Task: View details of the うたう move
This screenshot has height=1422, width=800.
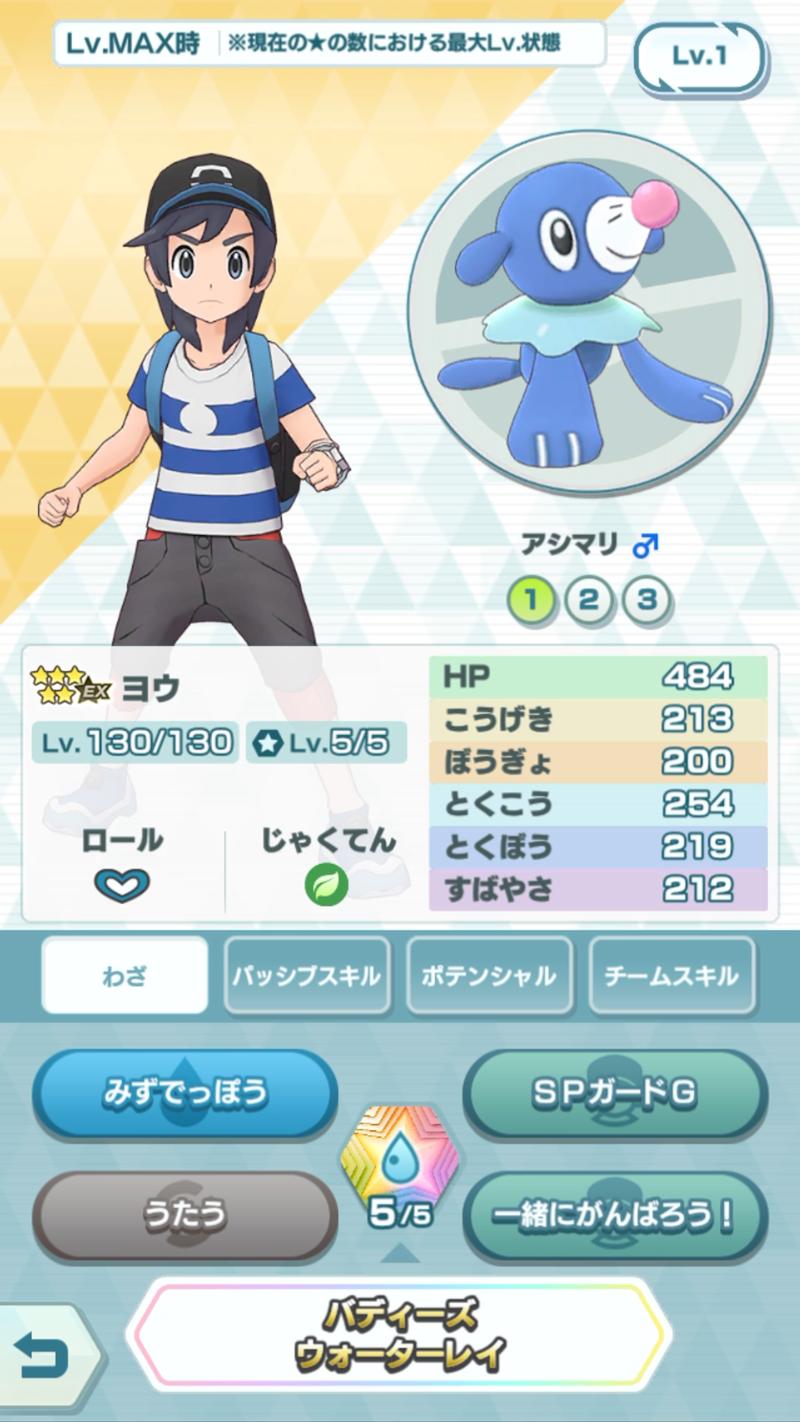Action: pos(185,1214)
